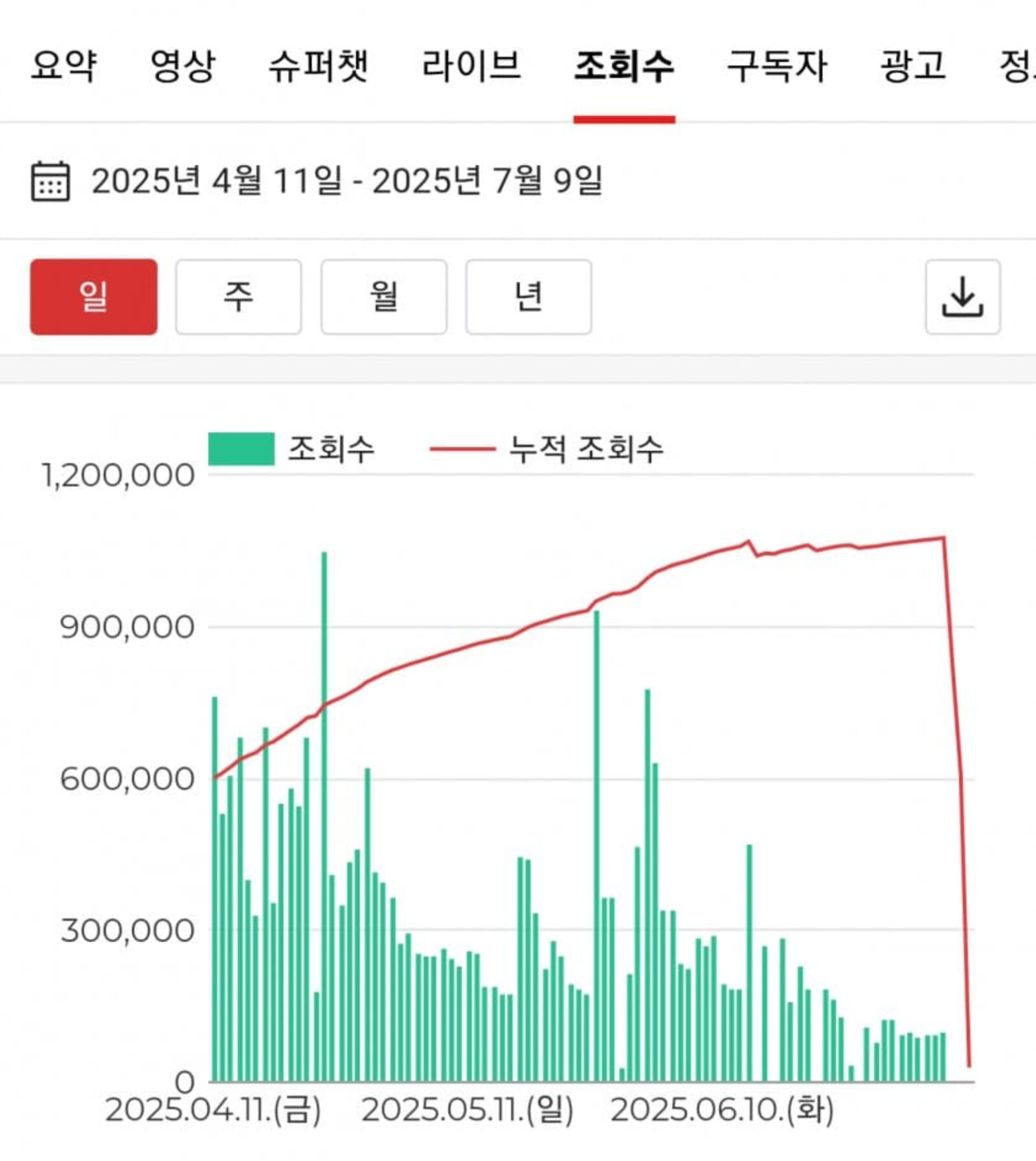
Task: Open the 구독자 tab
Action: pyautogui.click(x=777, y=66)
